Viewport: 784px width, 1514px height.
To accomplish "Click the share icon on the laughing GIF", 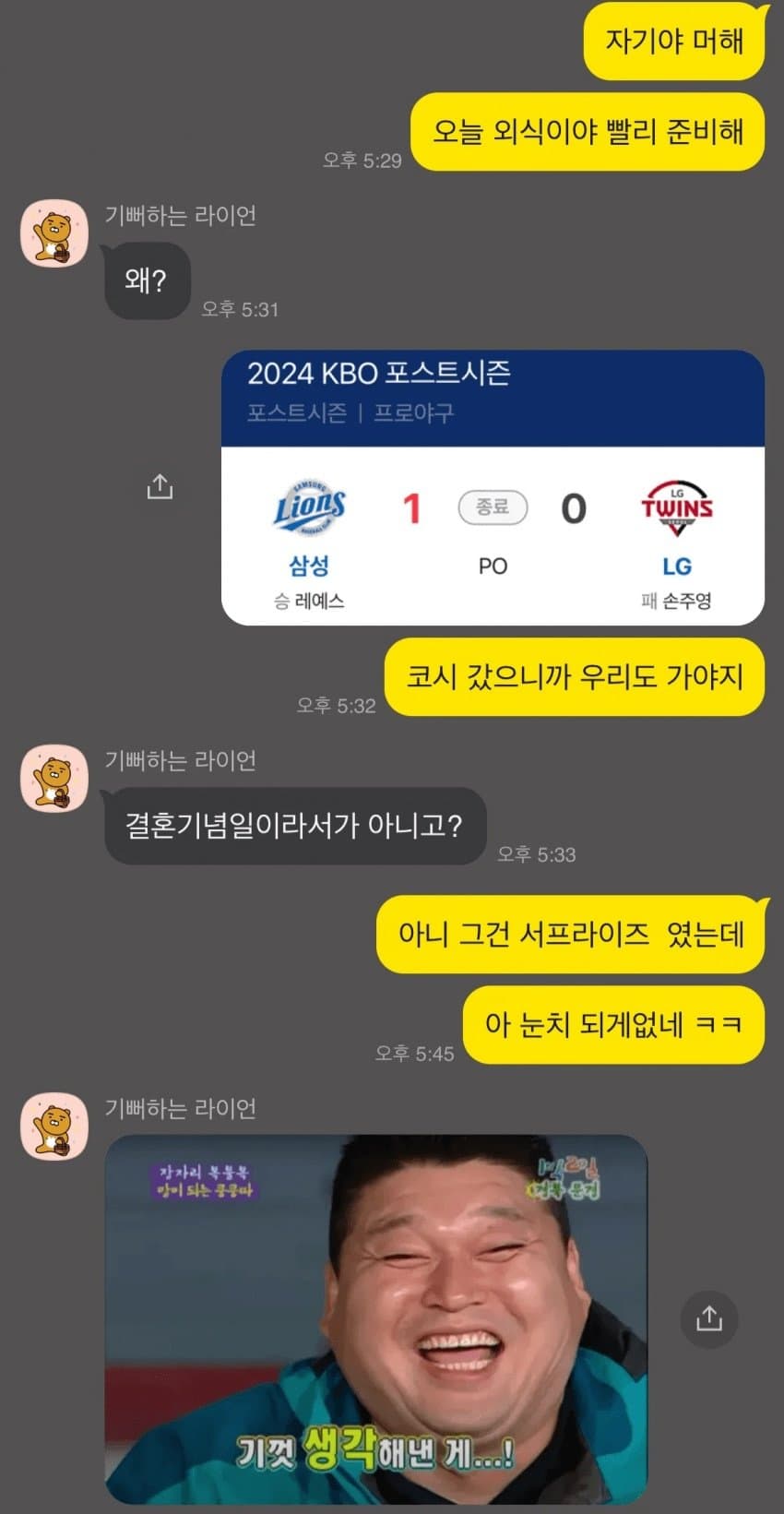I will 709,1319.
